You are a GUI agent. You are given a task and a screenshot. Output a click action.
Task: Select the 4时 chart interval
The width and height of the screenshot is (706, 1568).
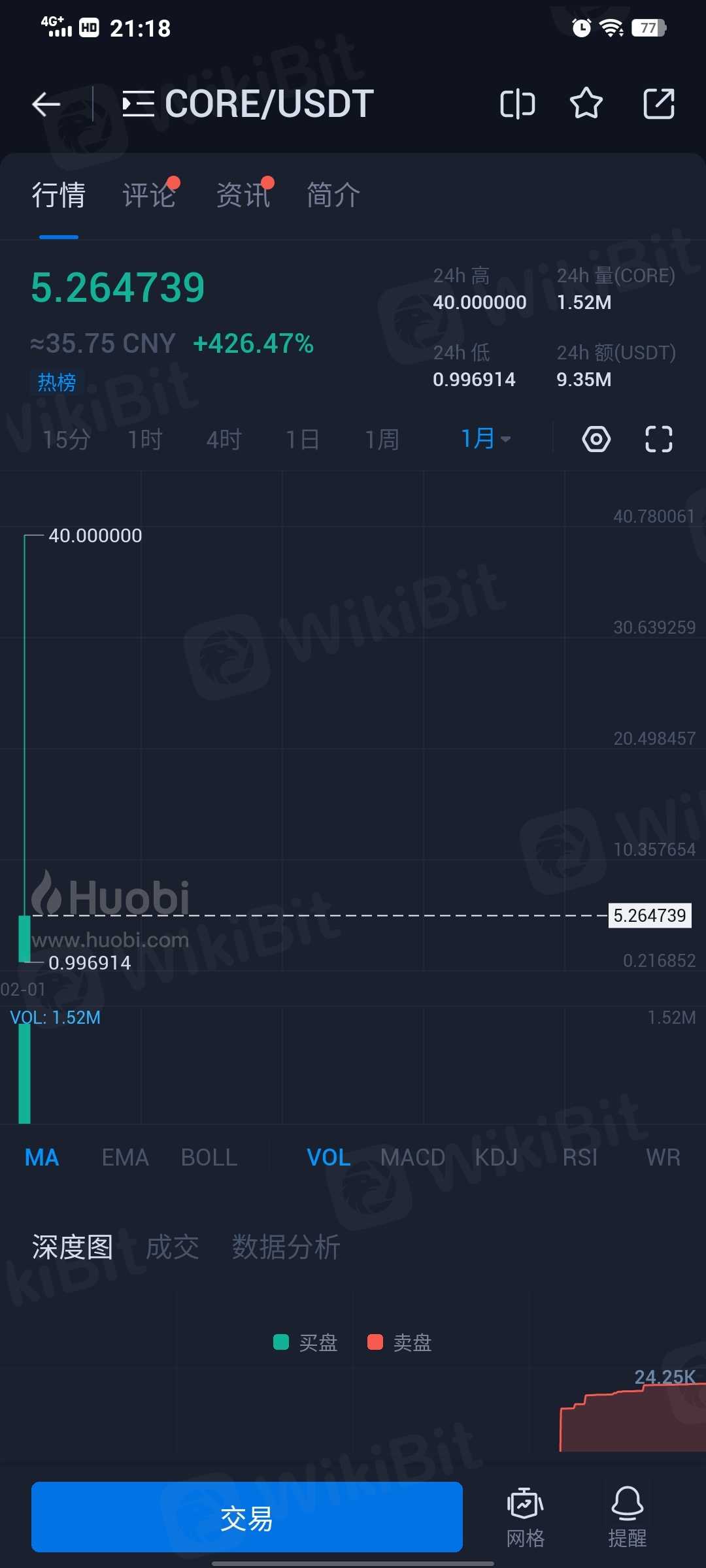pyautogui.click(x=224, y=439)
